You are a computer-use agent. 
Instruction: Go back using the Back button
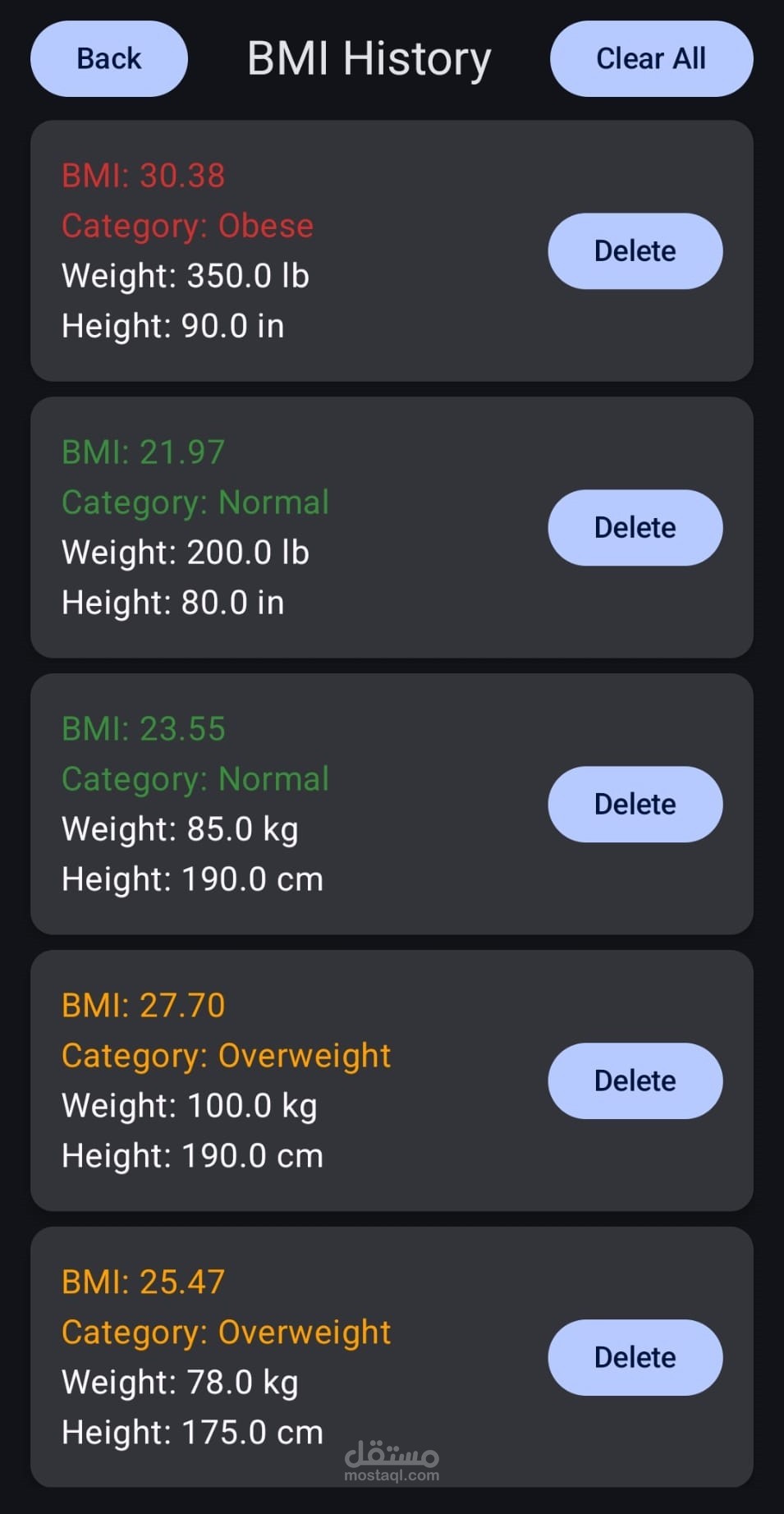tap(109, 59)
